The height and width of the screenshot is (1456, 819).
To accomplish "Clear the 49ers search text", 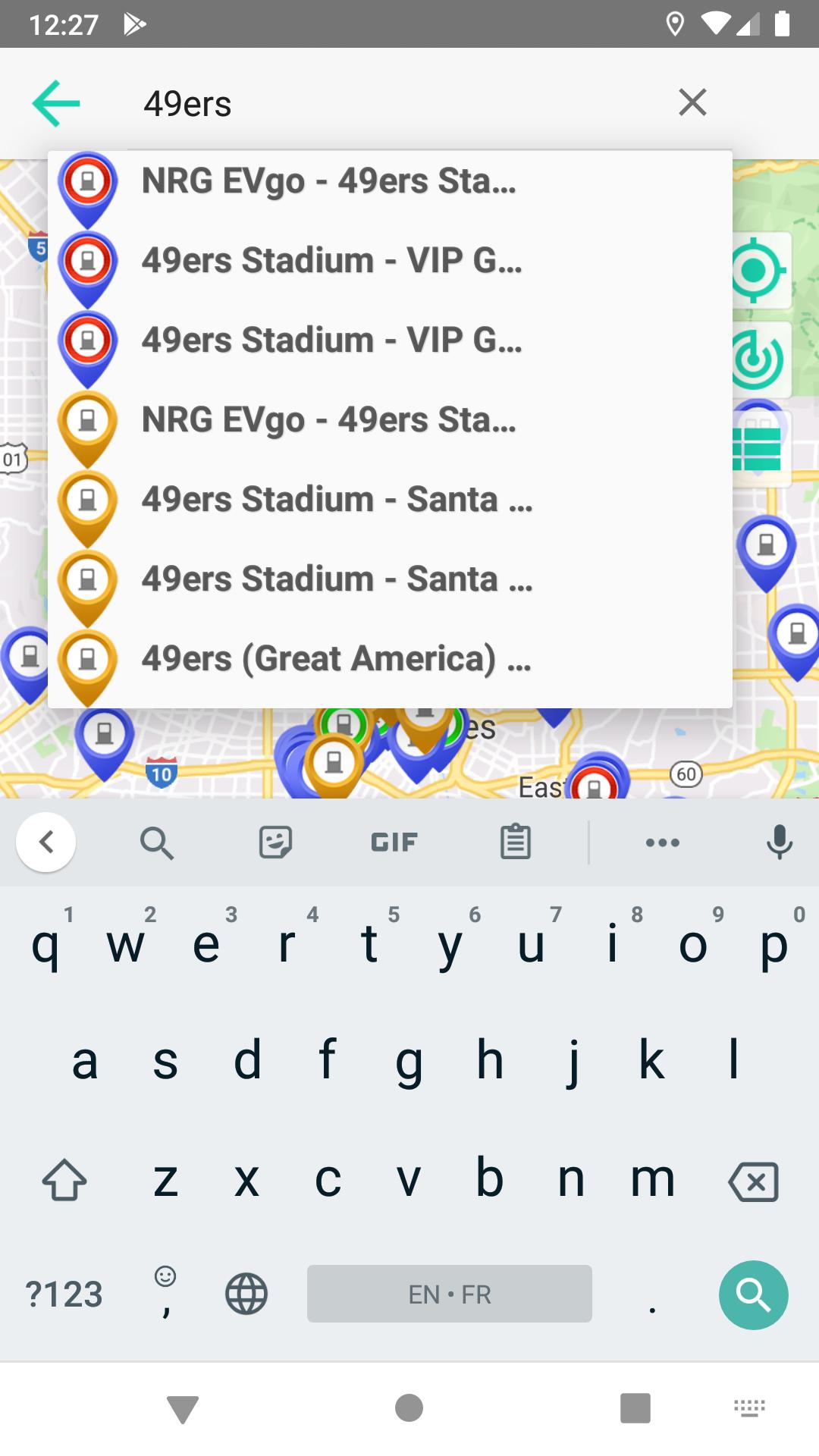I will coord(692,102).
